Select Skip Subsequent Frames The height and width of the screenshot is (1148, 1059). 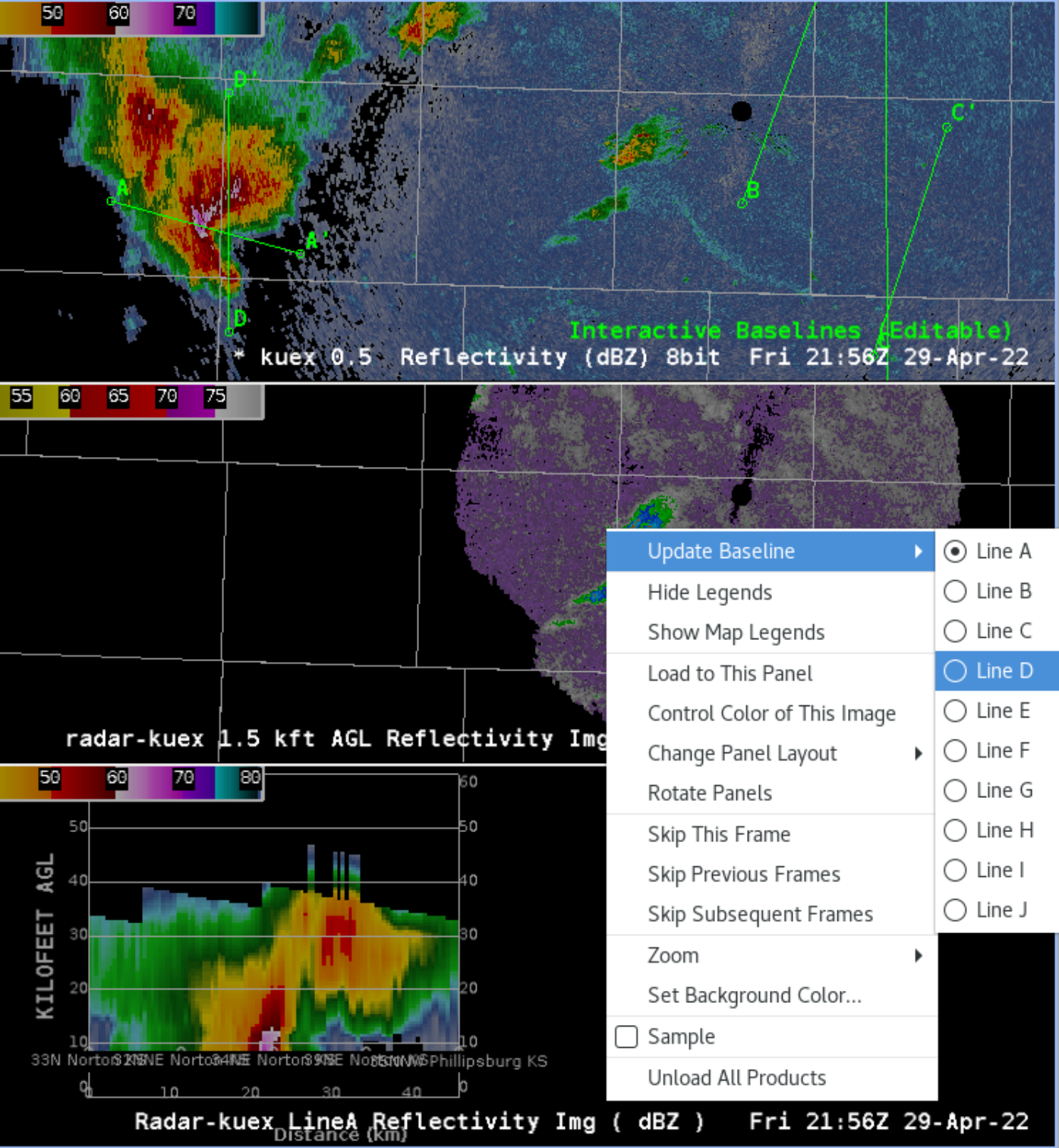[x=760, y=914]
